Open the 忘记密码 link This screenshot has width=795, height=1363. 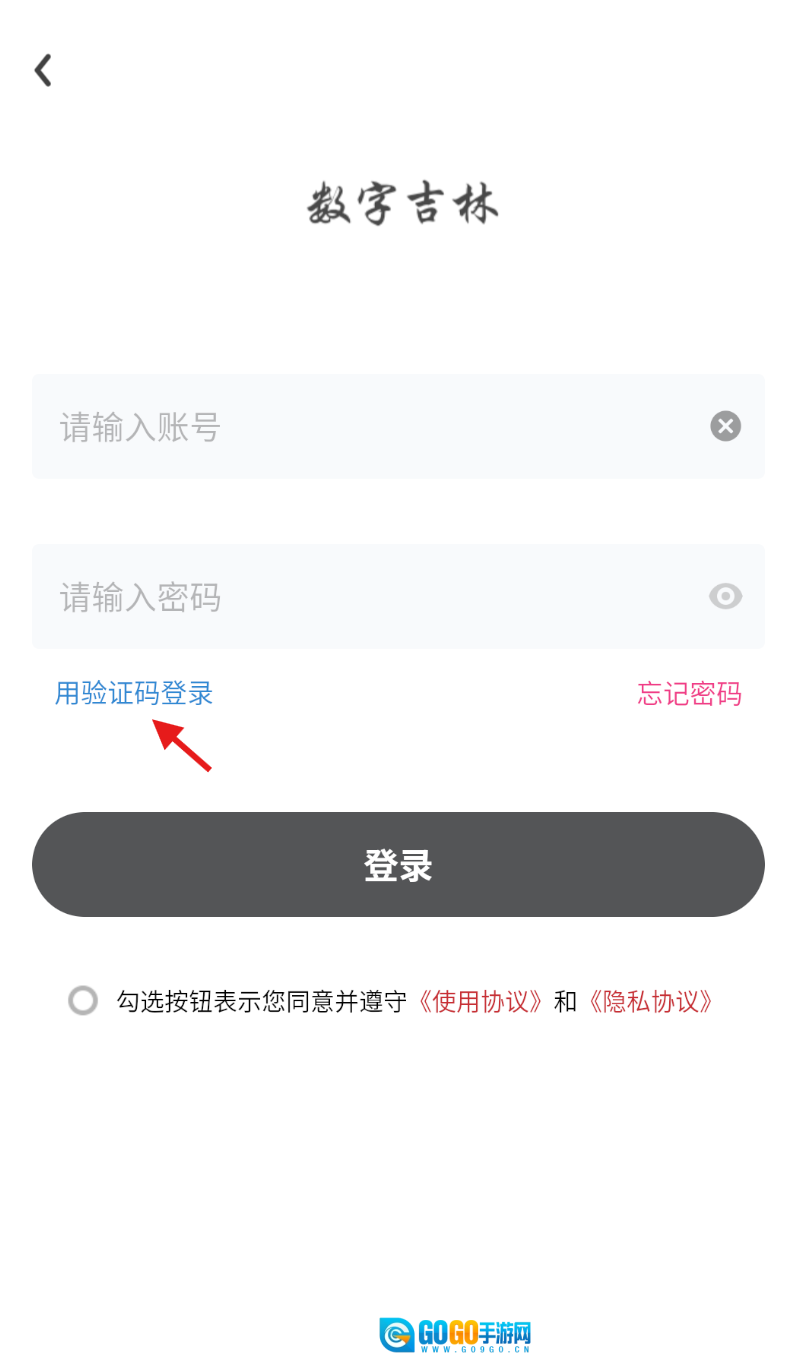coord(689,694)
